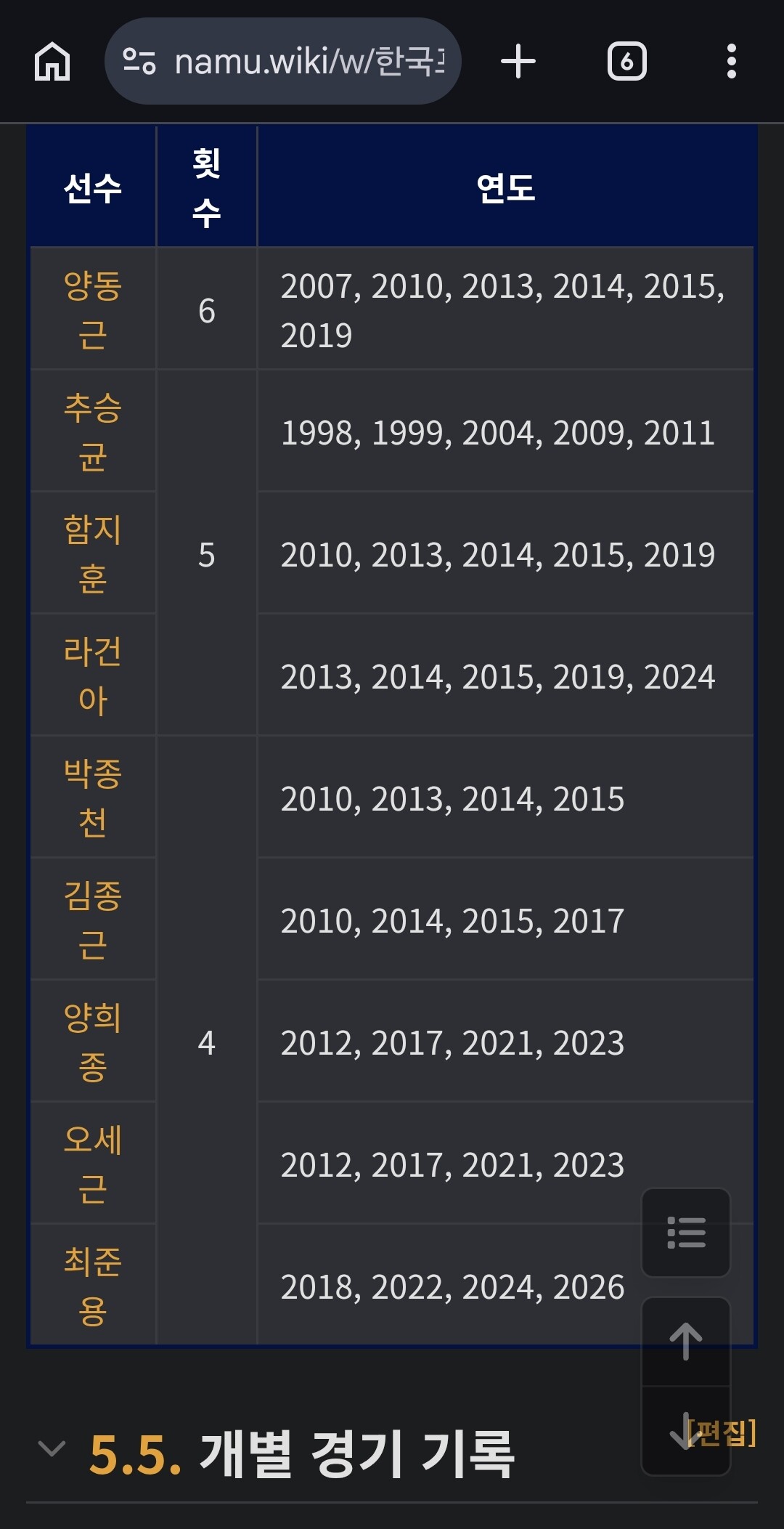Open the 김종근 player link
Viewport: 784px width, 1529px height.
(93, 920)
